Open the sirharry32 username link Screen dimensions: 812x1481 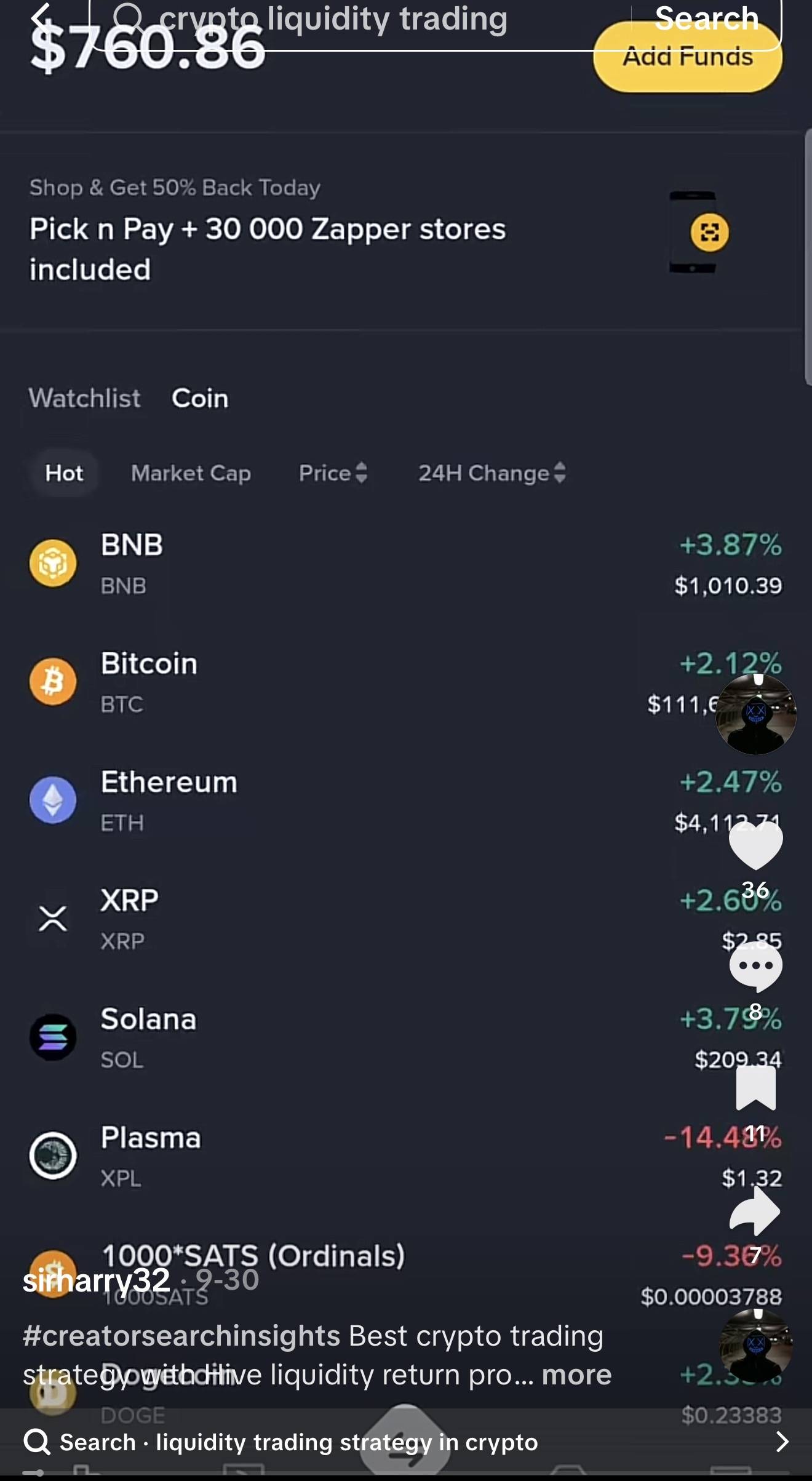coord(97,1280)
